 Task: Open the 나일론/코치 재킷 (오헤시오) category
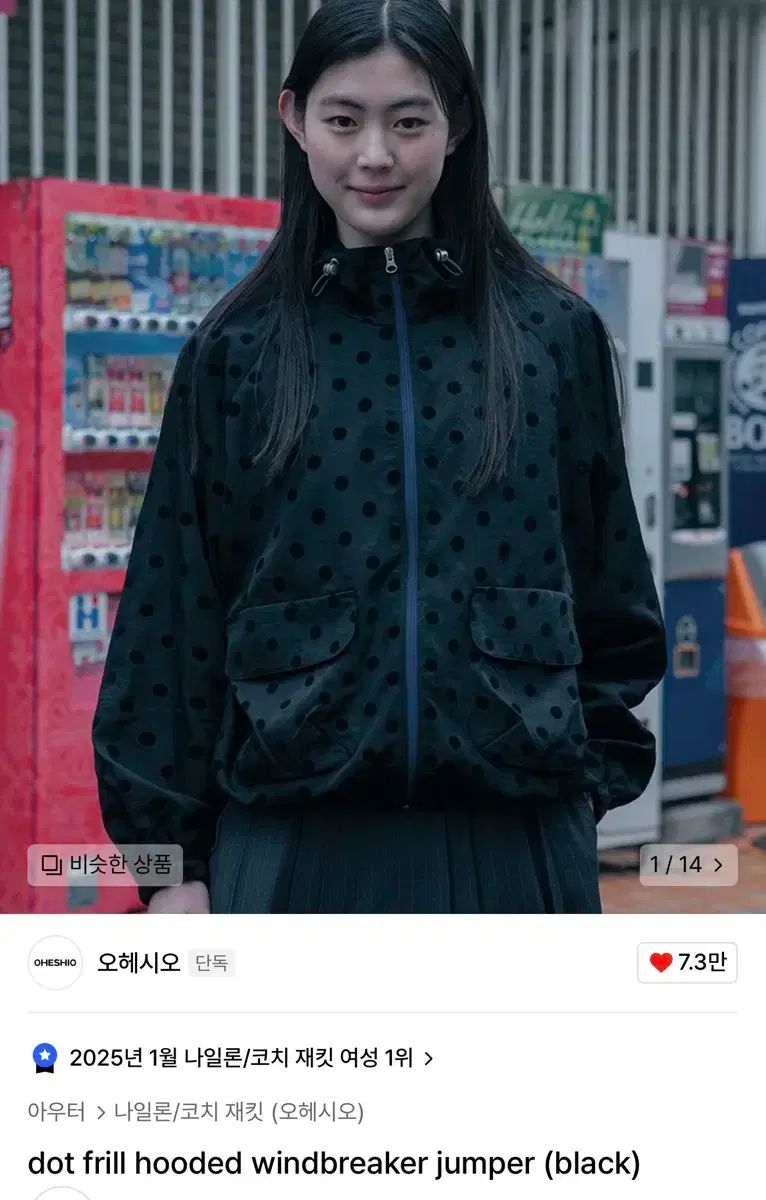pos(239,1111)
